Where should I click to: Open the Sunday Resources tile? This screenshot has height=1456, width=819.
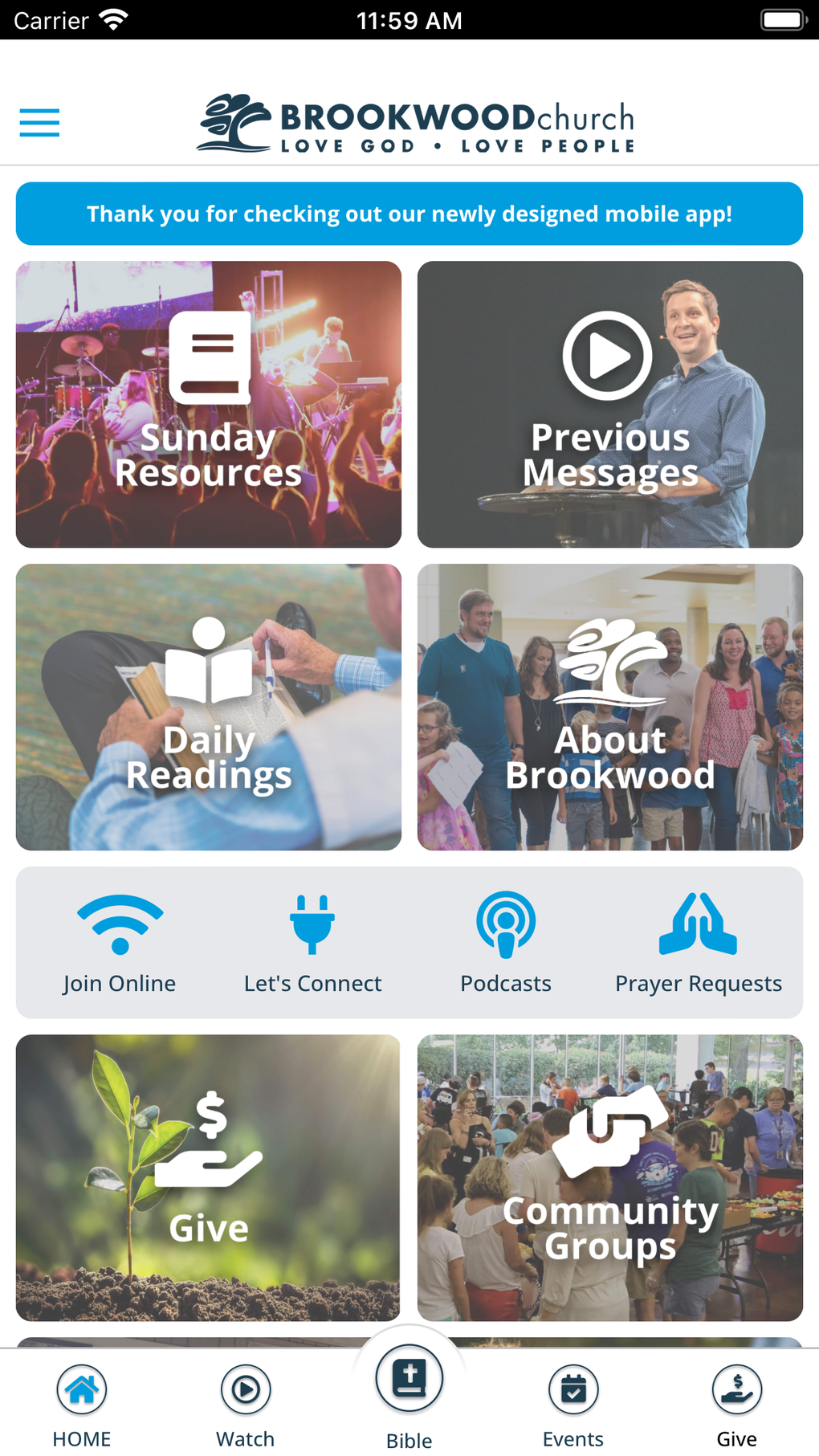[x=209, y=404]
